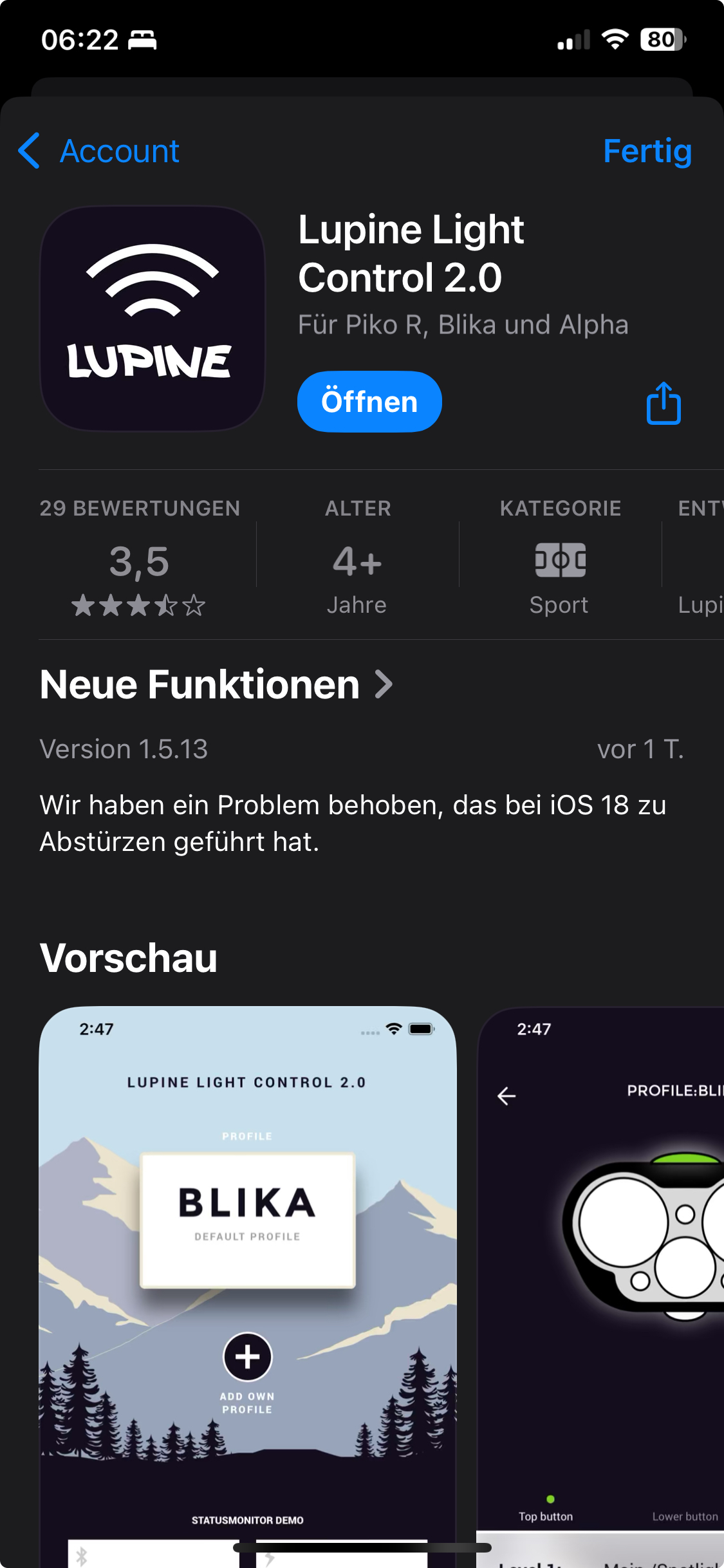724x1568 pixels.
Task: View the 29 Bewertungen rating section
Action: point(139,557)
